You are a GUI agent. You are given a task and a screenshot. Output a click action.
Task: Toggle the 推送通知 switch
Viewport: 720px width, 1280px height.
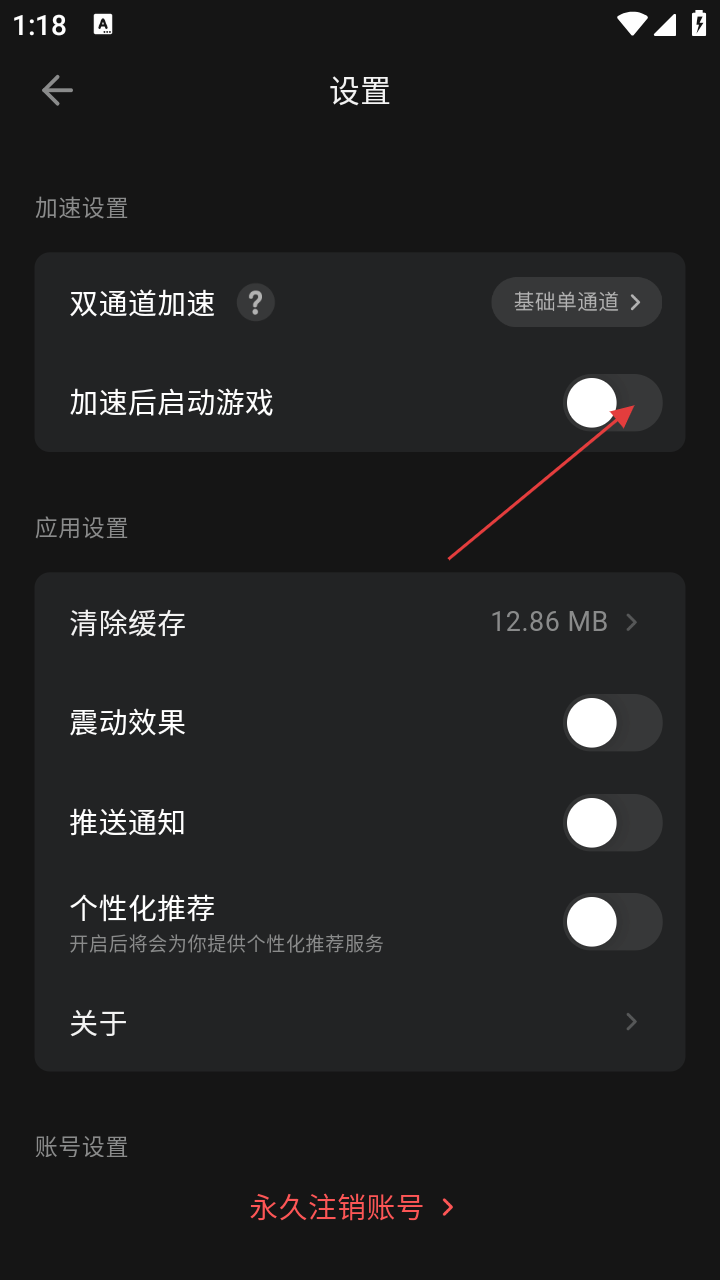(x=612, y=823)
